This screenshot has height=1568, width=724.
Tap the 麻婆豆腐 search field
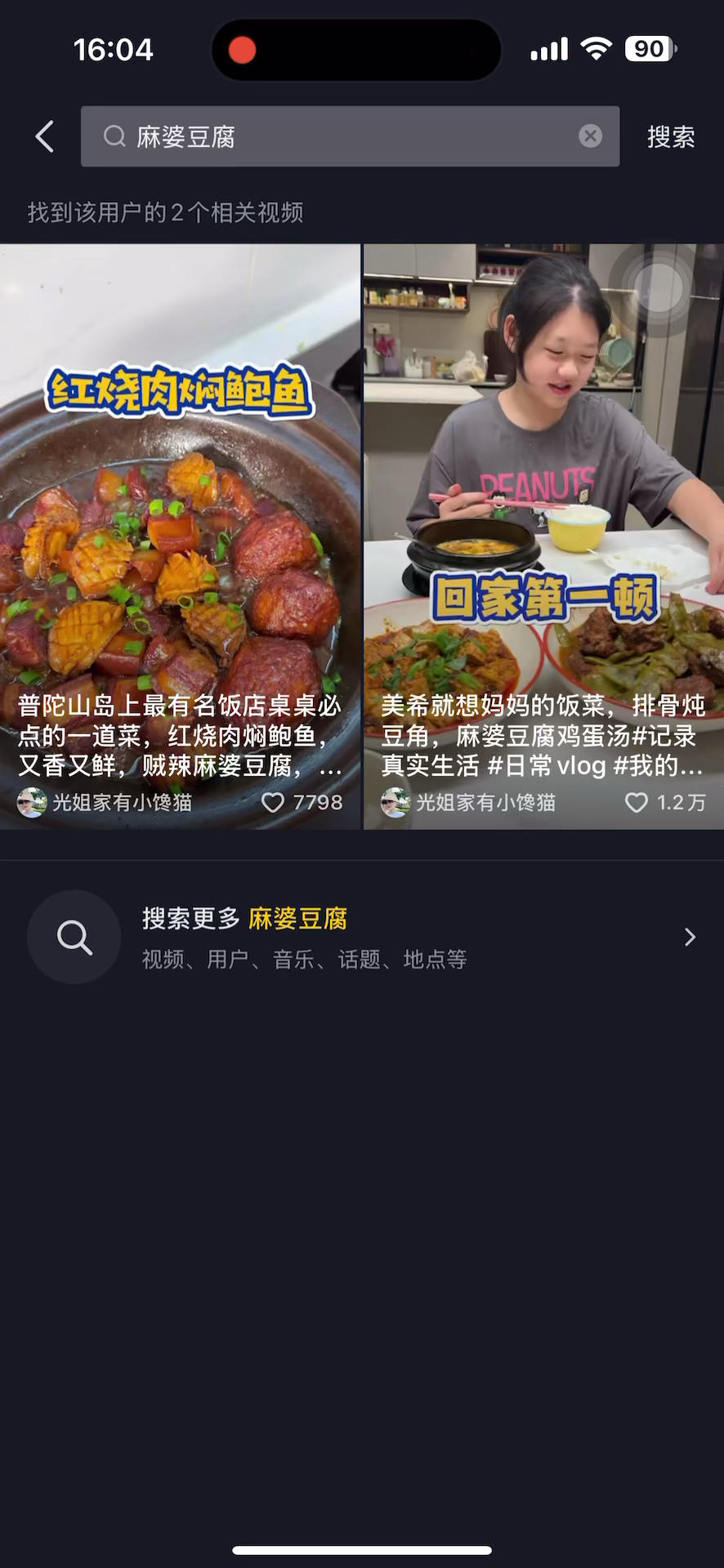[343, 136]
